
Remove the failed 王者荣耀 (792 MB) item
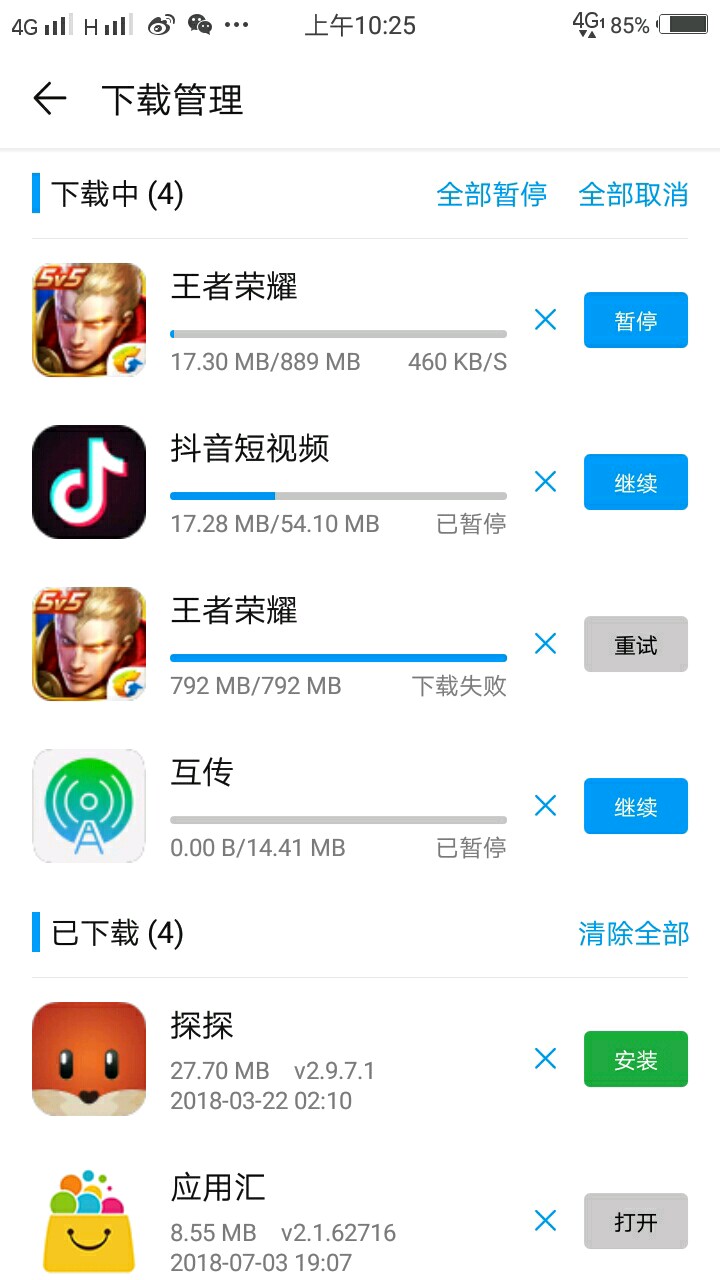(x=545, y=644)
